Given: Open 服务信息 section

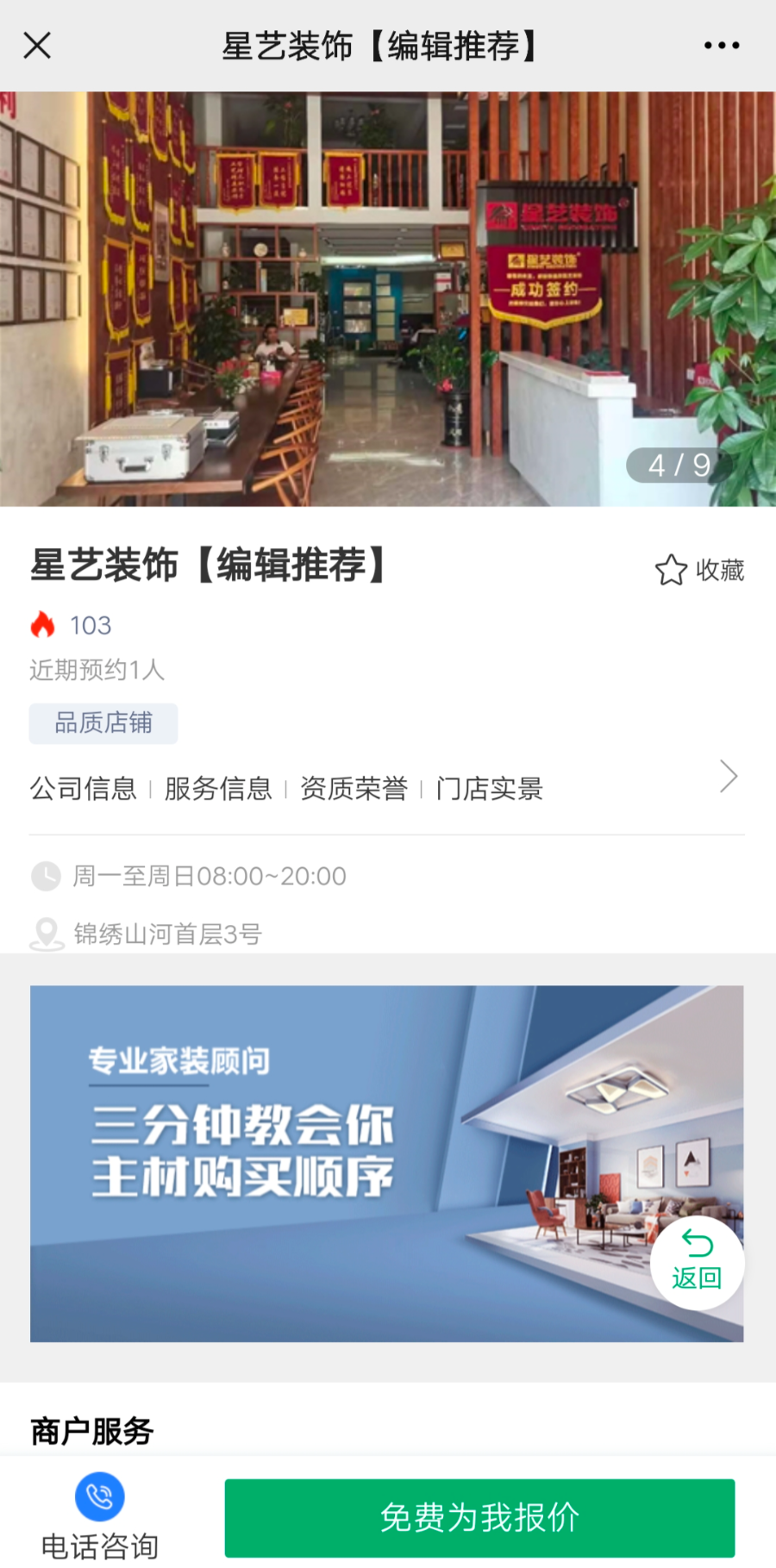Looking at the screenshot, I should point(218,788).
